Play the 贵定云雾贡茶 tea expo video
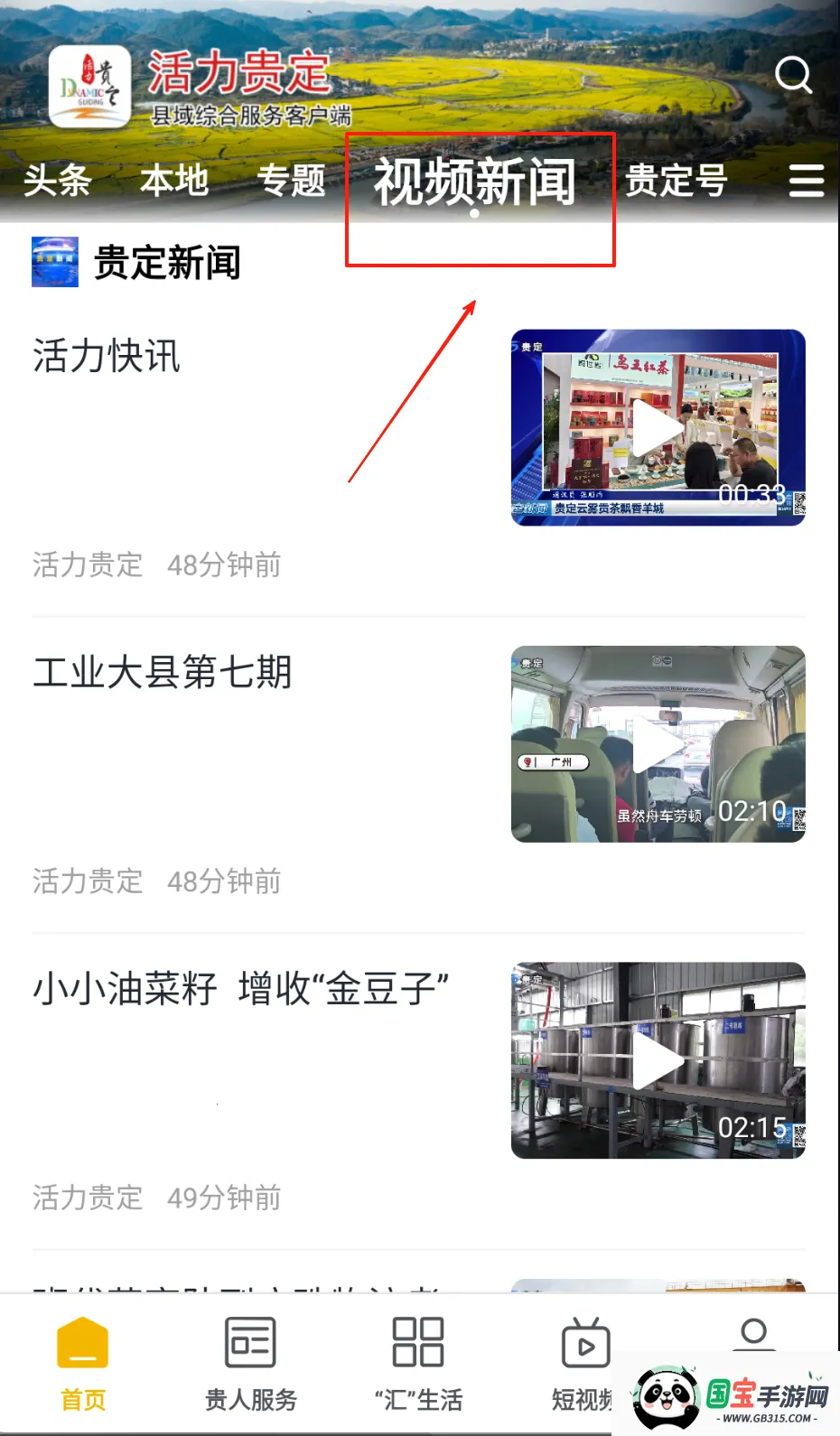The height and width of the screenshot is (1436, 840). [657, 428]
